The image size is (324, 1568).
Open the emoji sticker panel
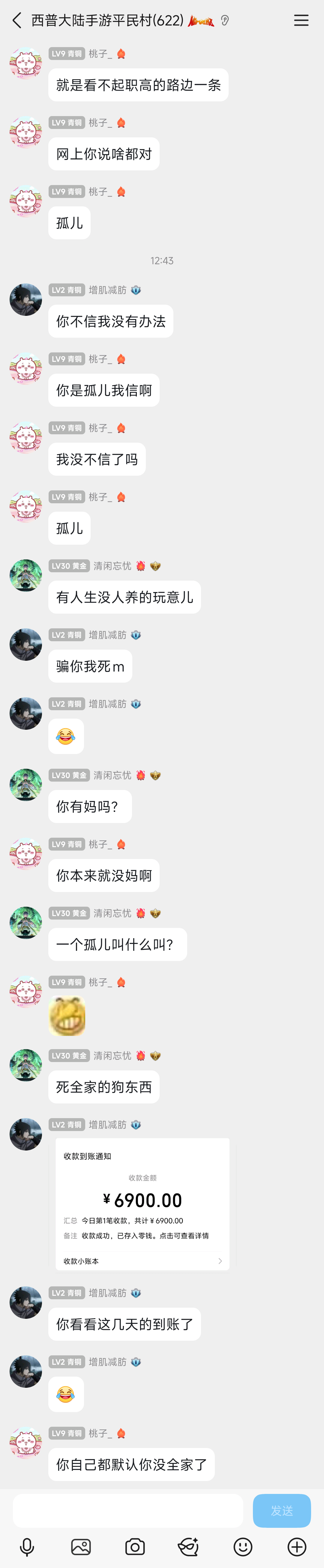[242, 1546]
